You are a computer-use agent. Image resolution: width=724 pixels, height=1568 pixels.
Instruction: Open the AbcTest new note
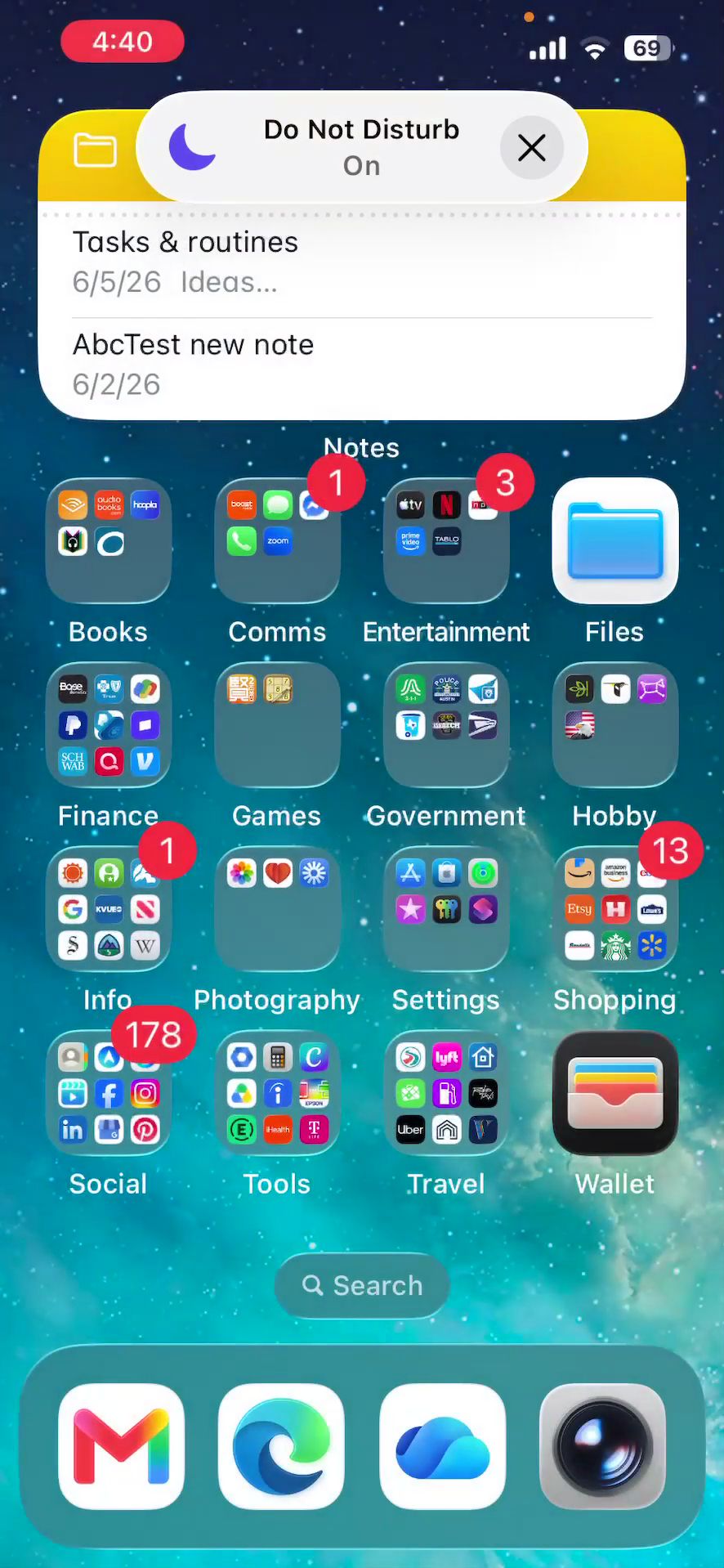pos(361,365)
